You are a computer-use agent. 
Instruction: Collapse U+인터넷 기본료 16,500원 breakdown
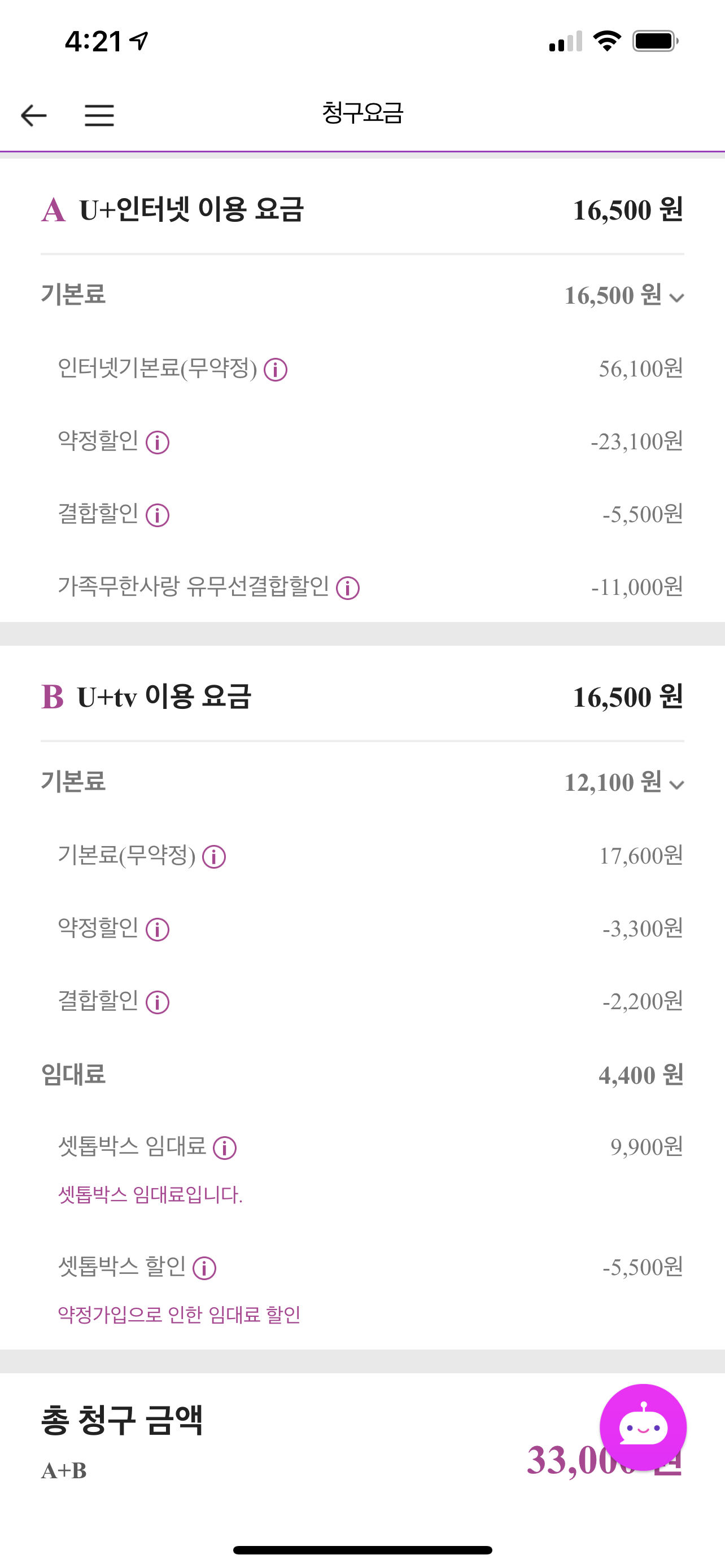coord(676,297)
